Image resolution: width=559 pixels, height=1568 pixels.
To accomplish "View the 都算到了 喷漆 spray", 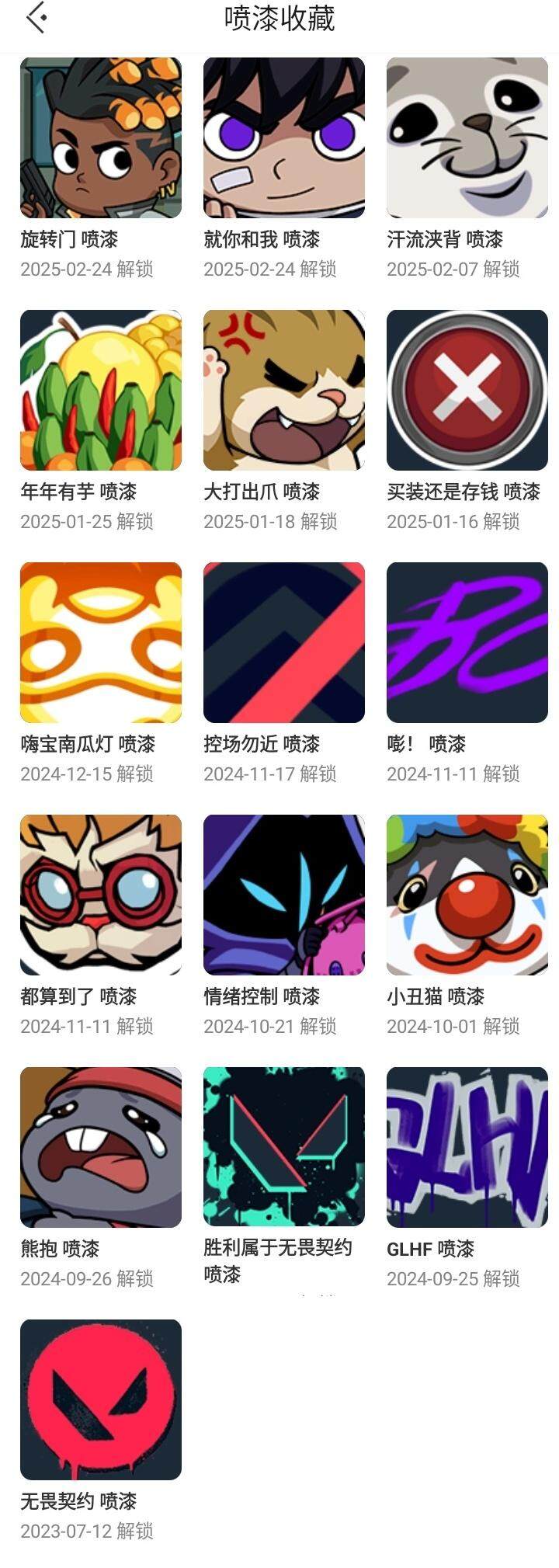I will tap(101, 895).
